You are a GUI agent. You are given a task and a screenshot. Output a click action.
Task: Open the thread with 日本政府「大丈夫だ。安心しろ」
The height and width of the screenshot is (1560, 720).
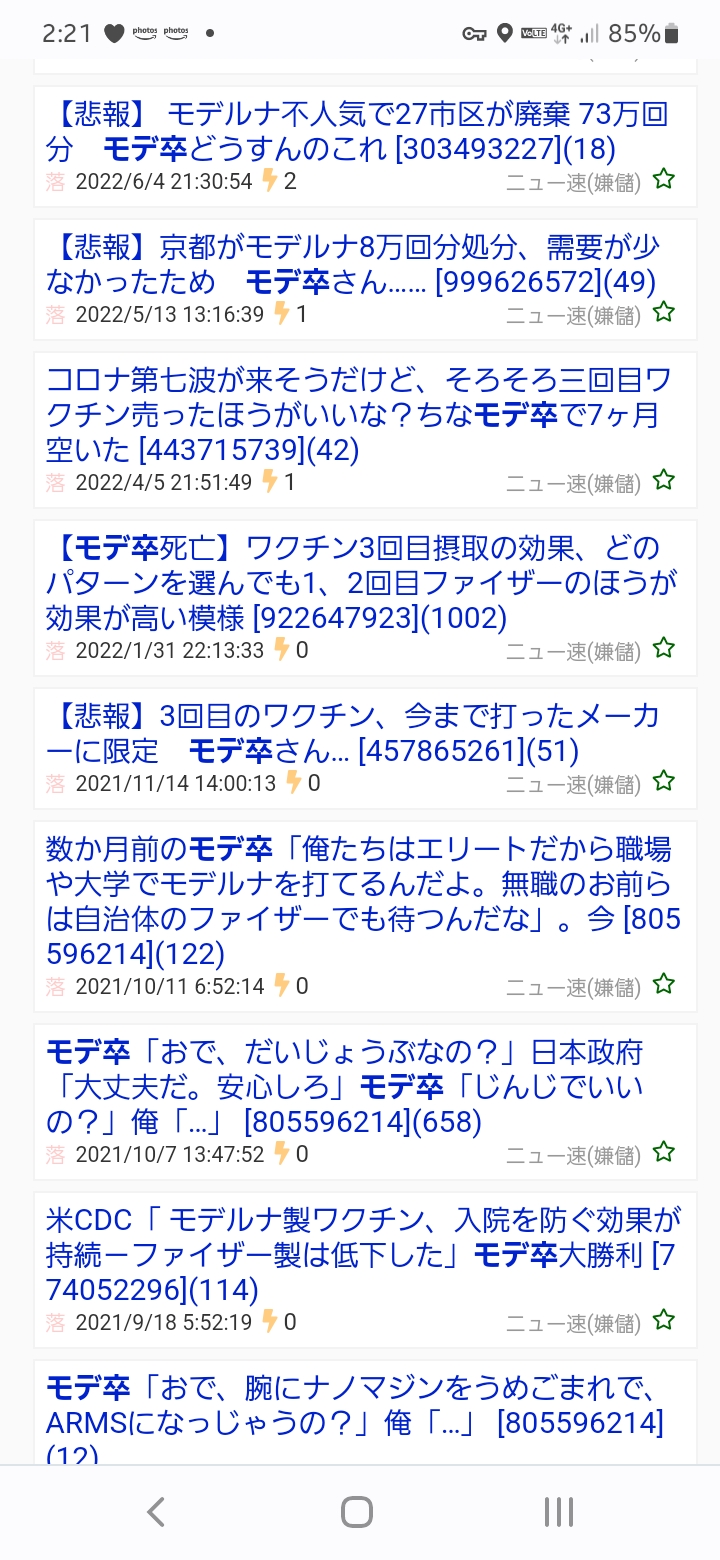click(x=345, y=1087)
